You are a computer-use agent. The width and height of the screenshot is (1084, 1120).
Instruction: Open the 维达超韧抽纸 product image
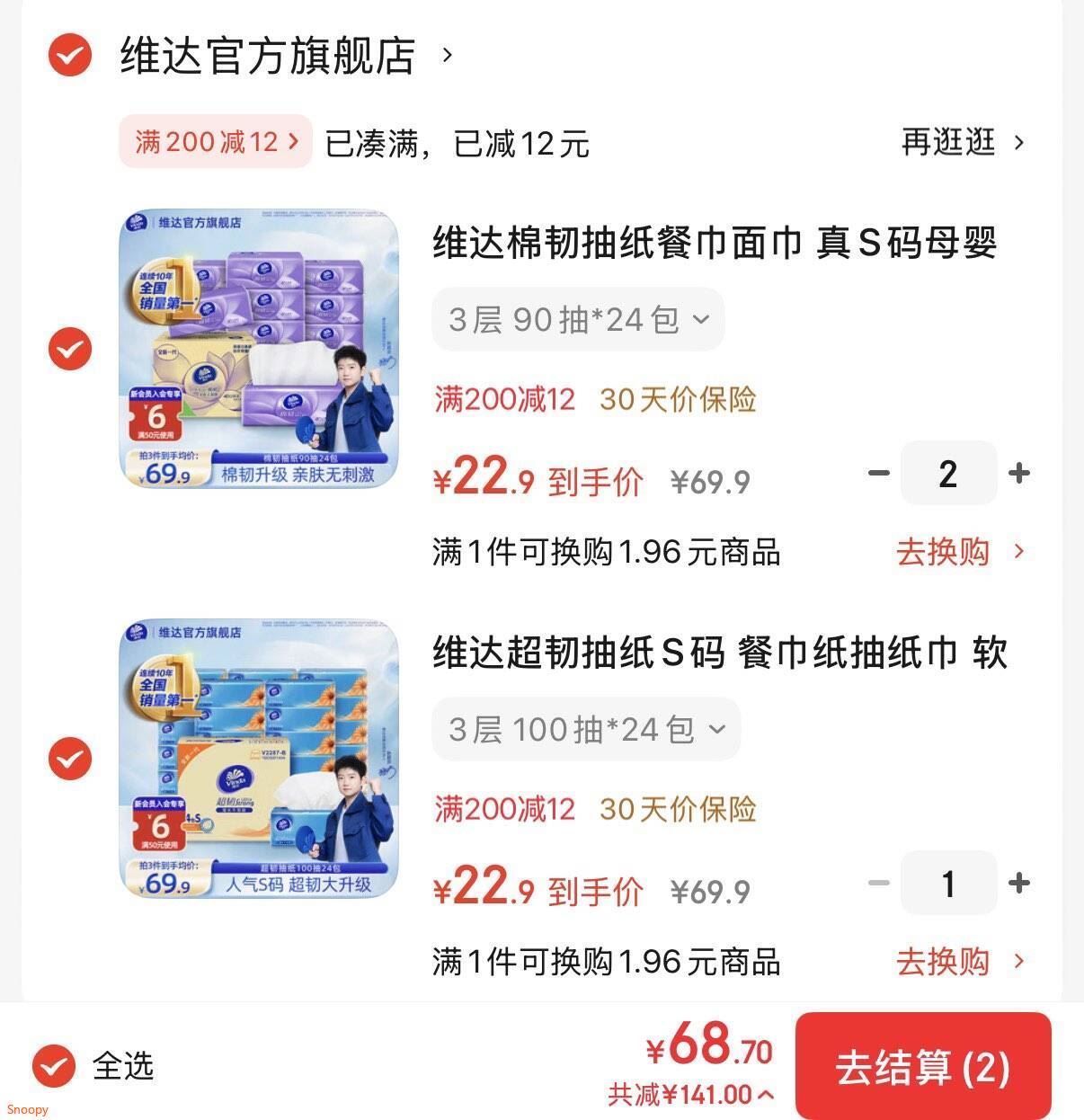(x=259, y=759)
